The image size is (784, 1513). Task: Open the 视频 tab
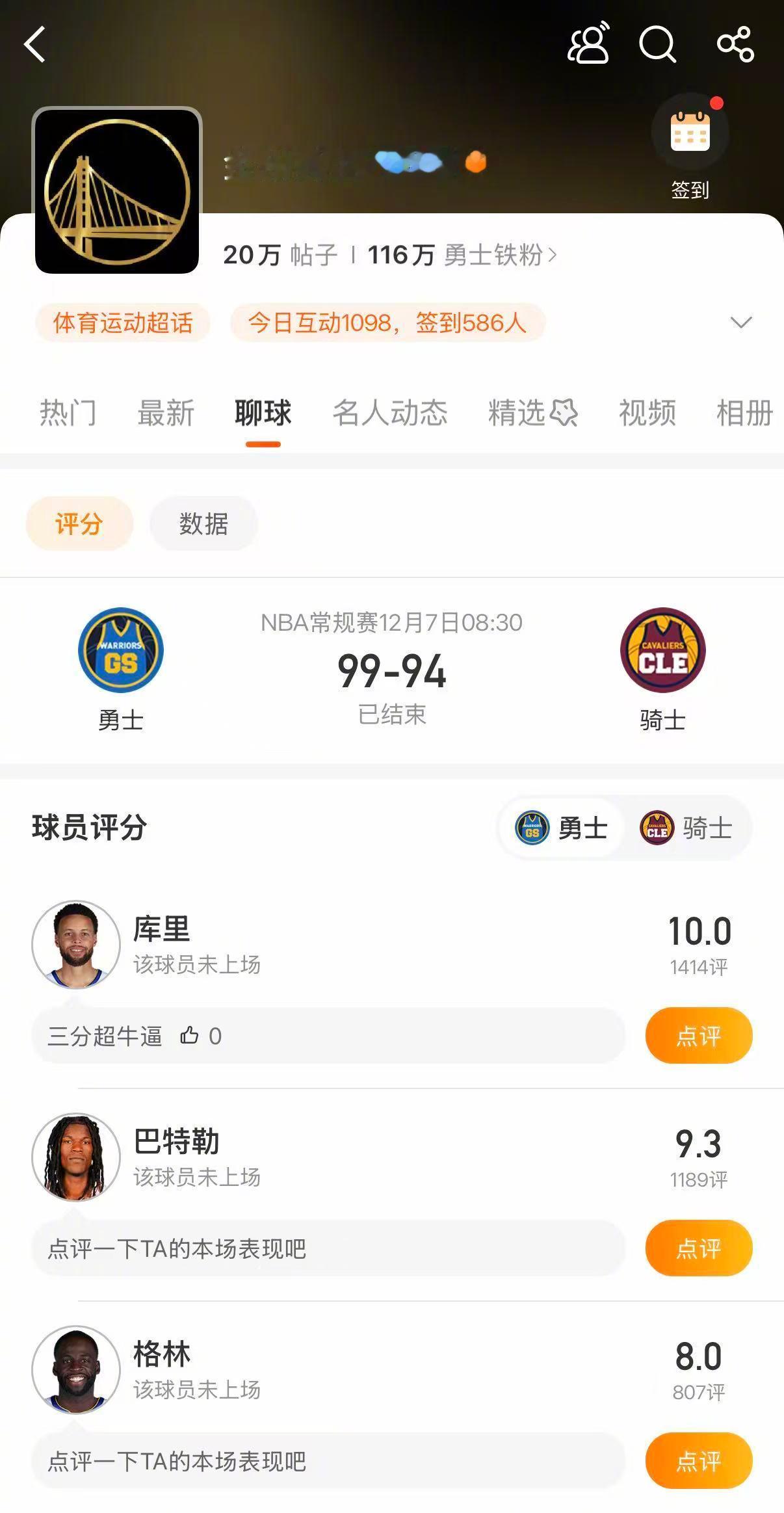coord(647,412)
